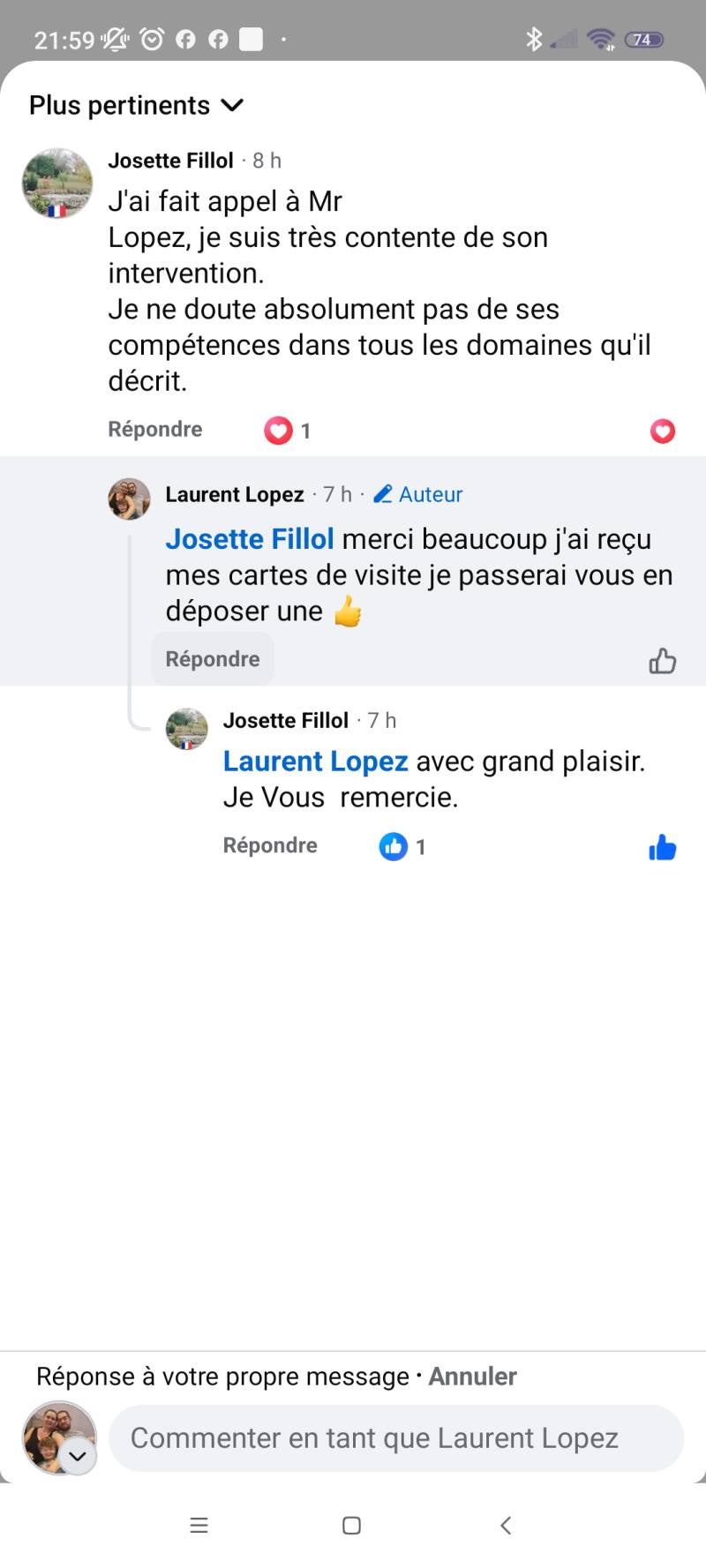
Task: Open the blue Laurent Lopez mention link
Action: 315,761
